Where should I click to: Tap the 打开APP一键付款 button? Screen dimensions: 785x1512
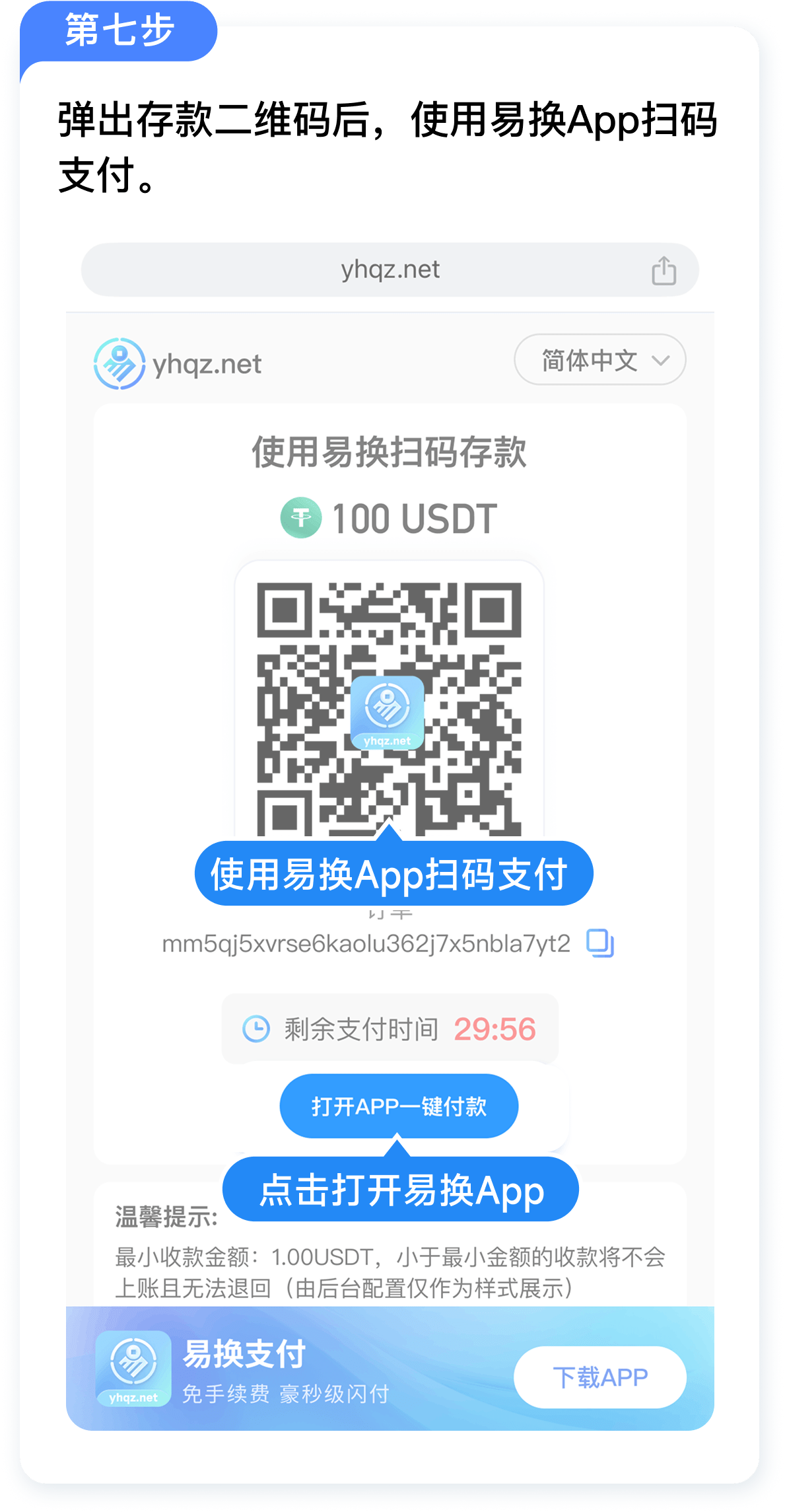[398, 1106]
